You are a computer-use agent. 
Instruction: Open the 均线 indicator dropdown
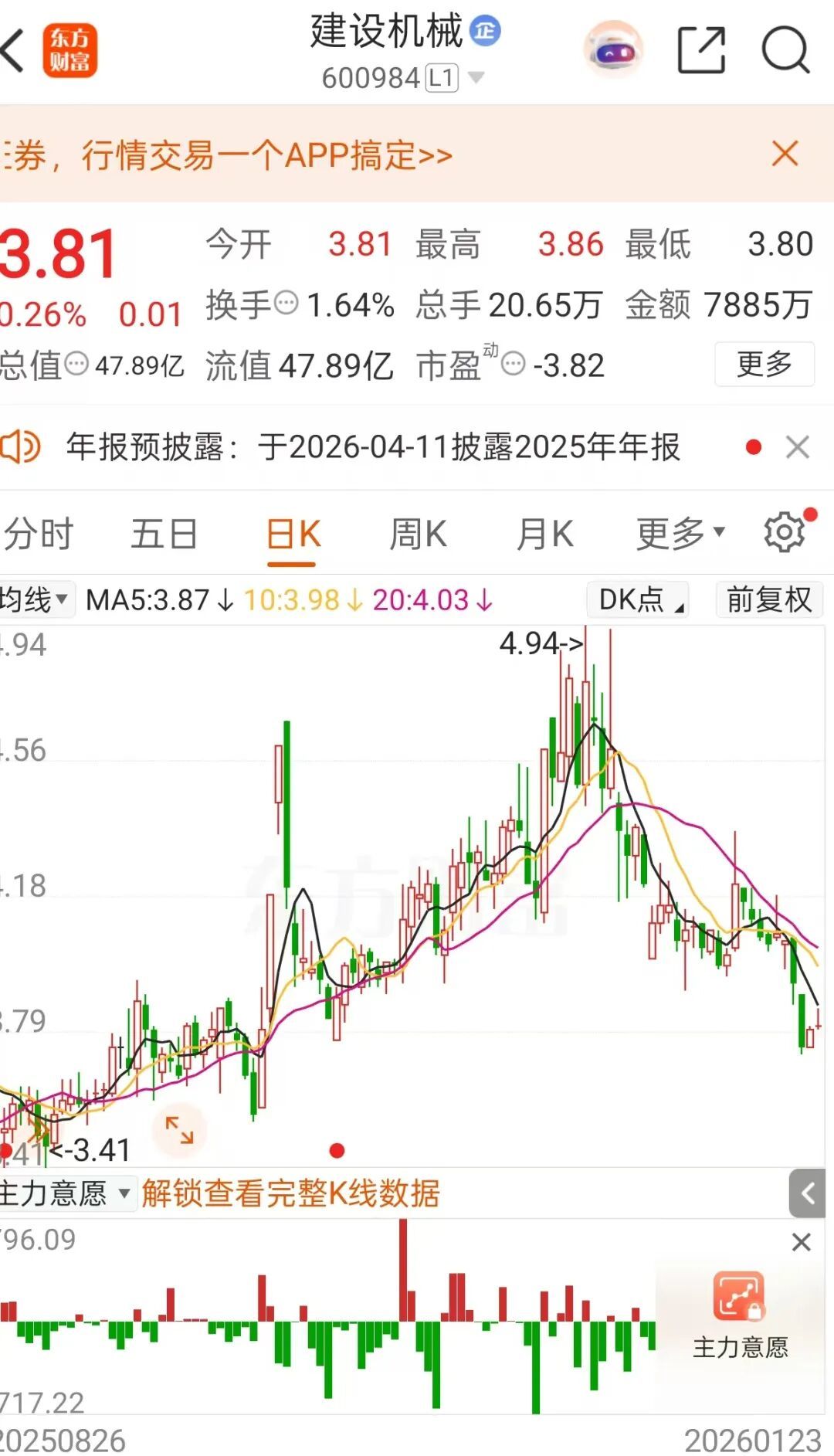[x=36, y=599]
